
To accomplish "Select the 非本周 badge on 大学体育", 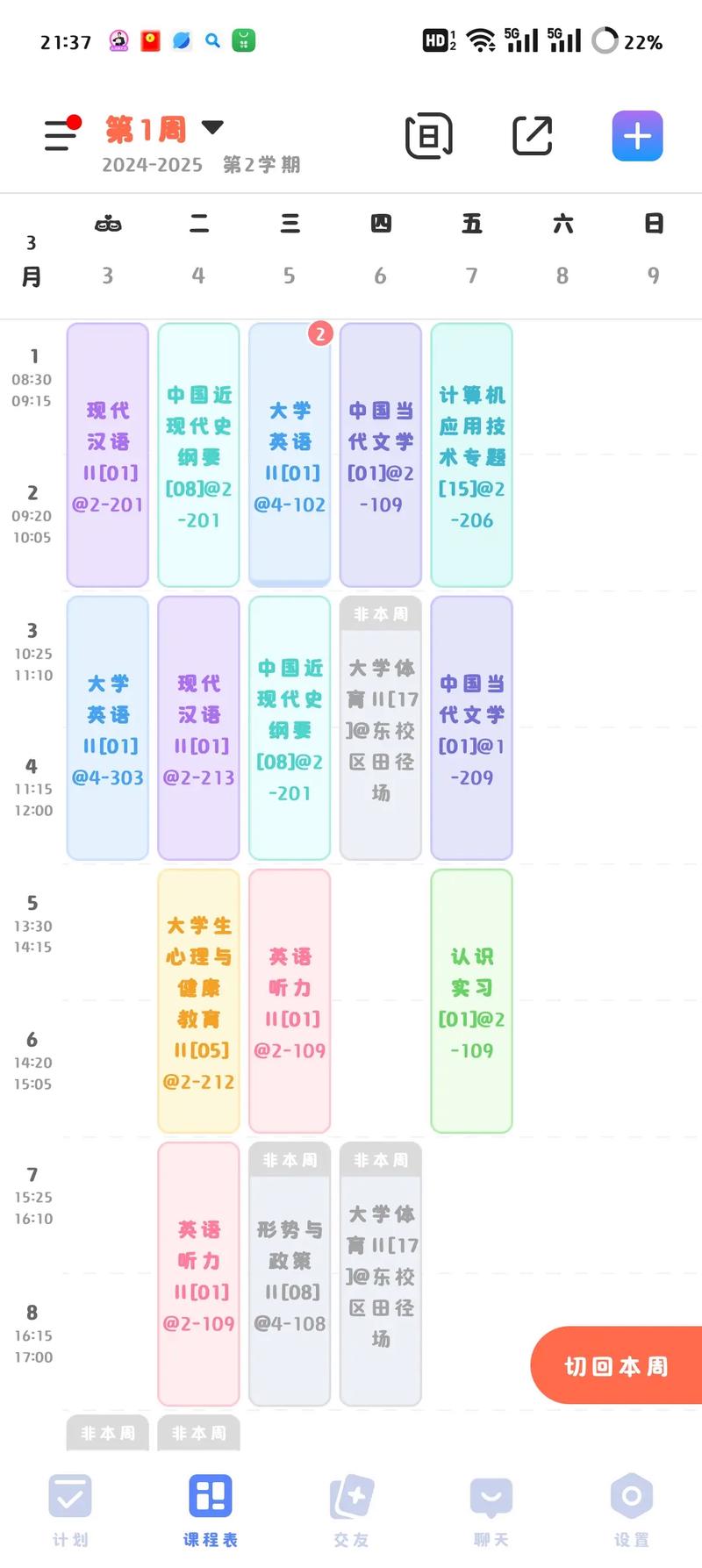I will coord(380,614).
